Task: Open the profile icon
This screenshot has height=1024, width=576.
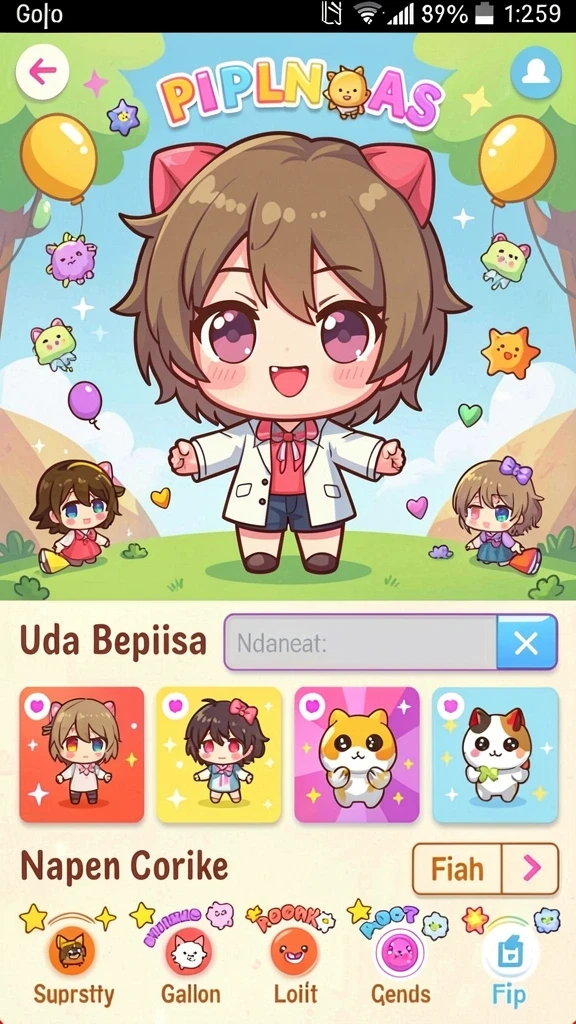Action: point(536,72)
